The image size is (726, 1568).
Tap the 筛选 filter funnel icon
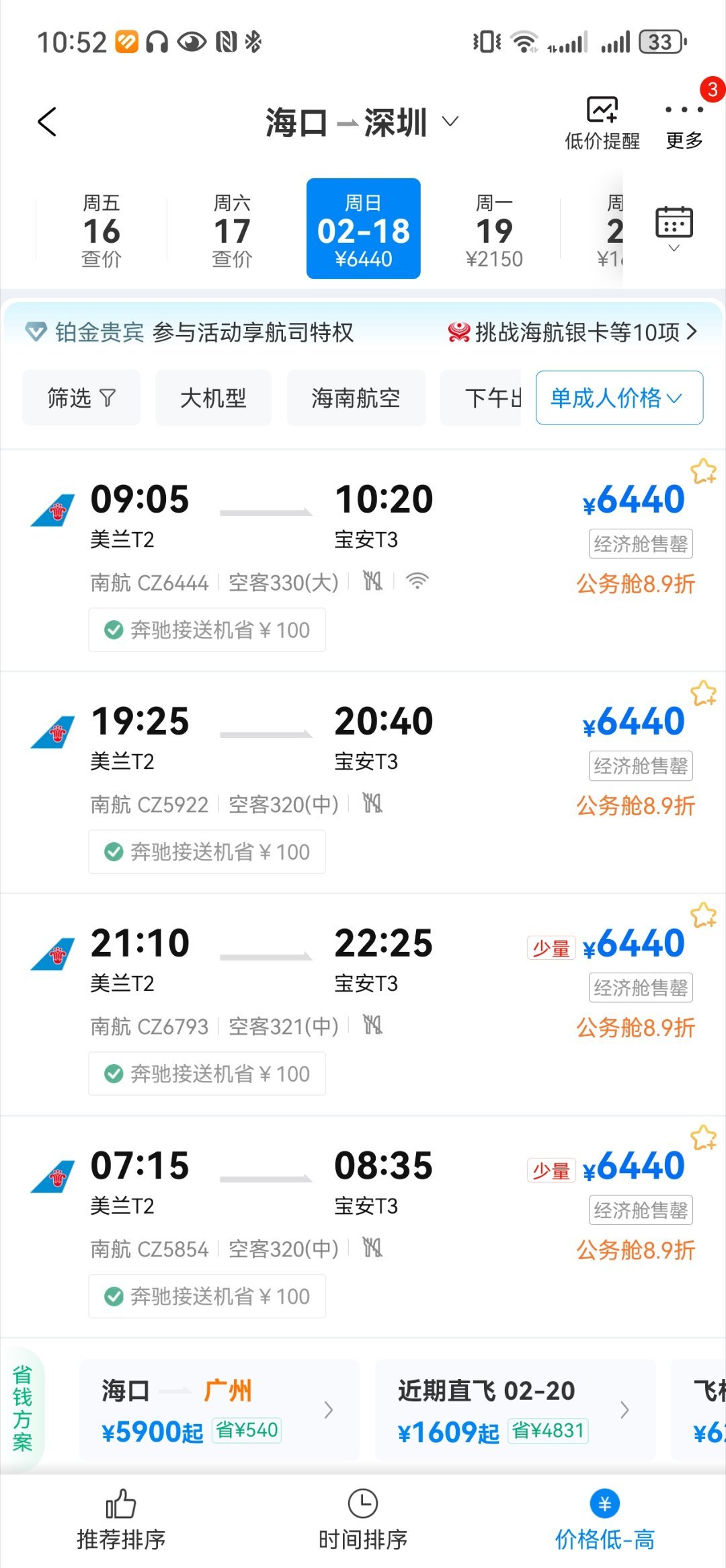[x=81, y=398]
